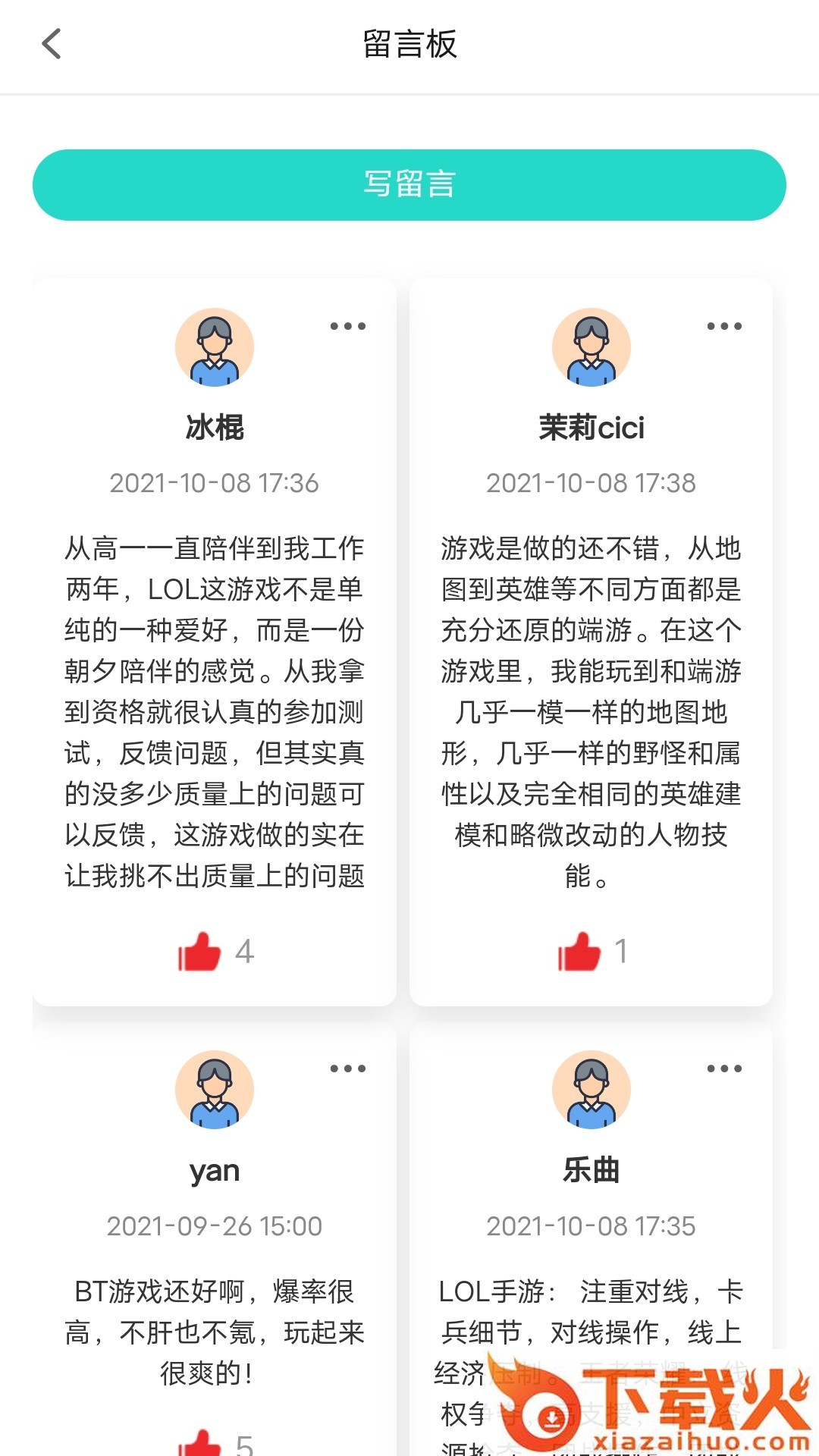
Task: Like 茉莉cici's message
Action: click(579, 951)
